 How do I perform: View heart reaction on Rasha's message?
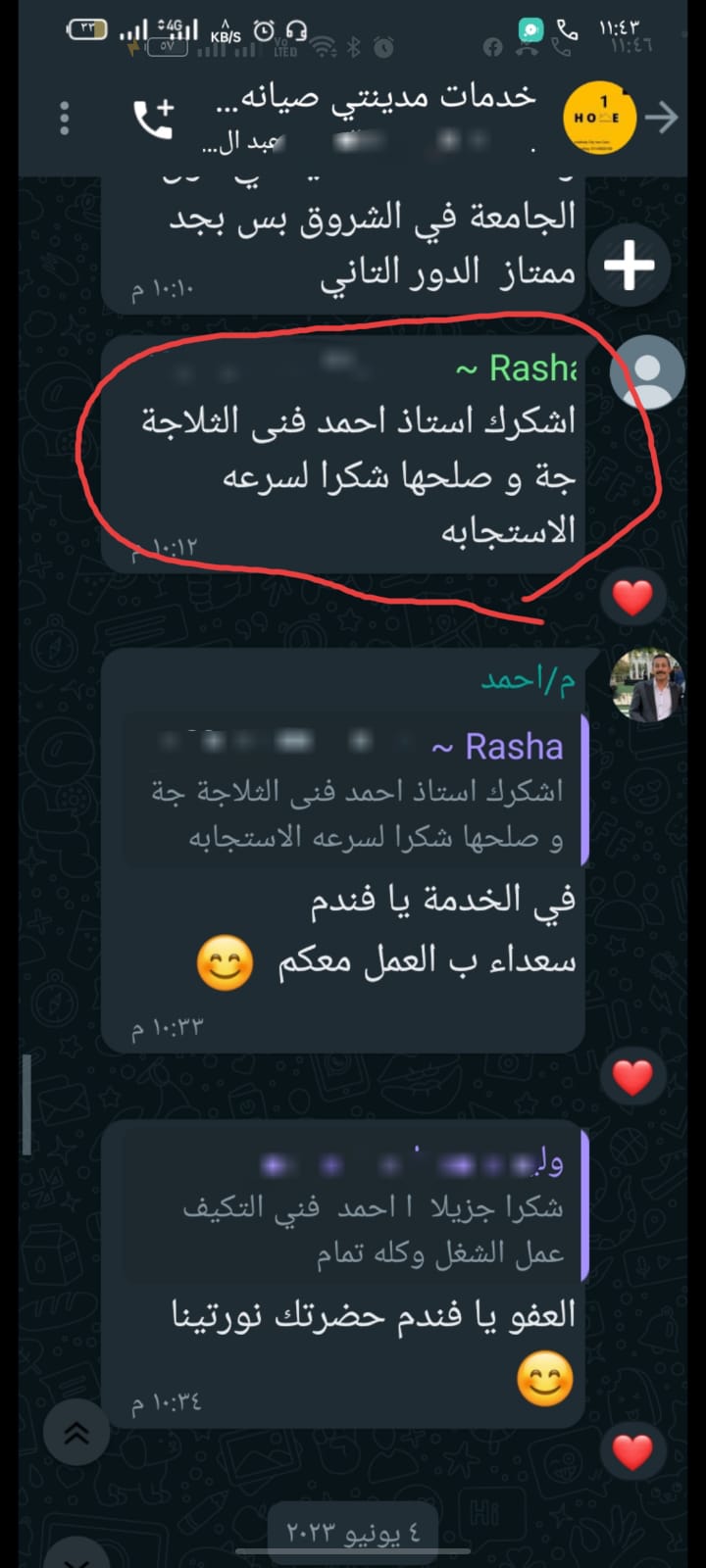(632, 596)
